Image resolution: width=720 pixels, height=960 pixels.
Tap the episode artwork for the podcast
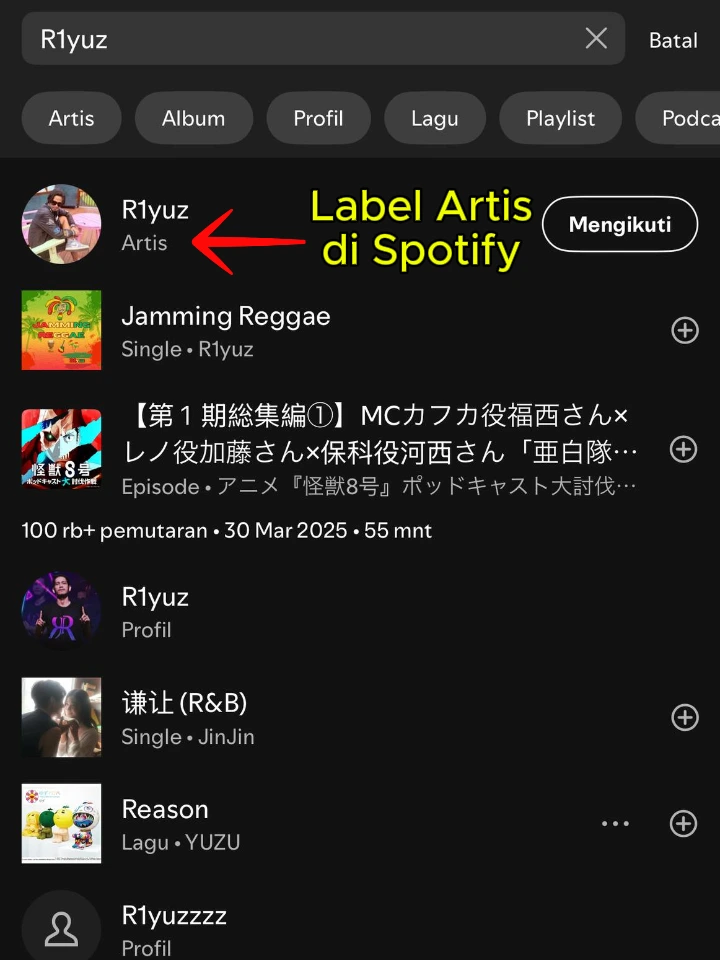pyautogui.click(x=61, y=448)
